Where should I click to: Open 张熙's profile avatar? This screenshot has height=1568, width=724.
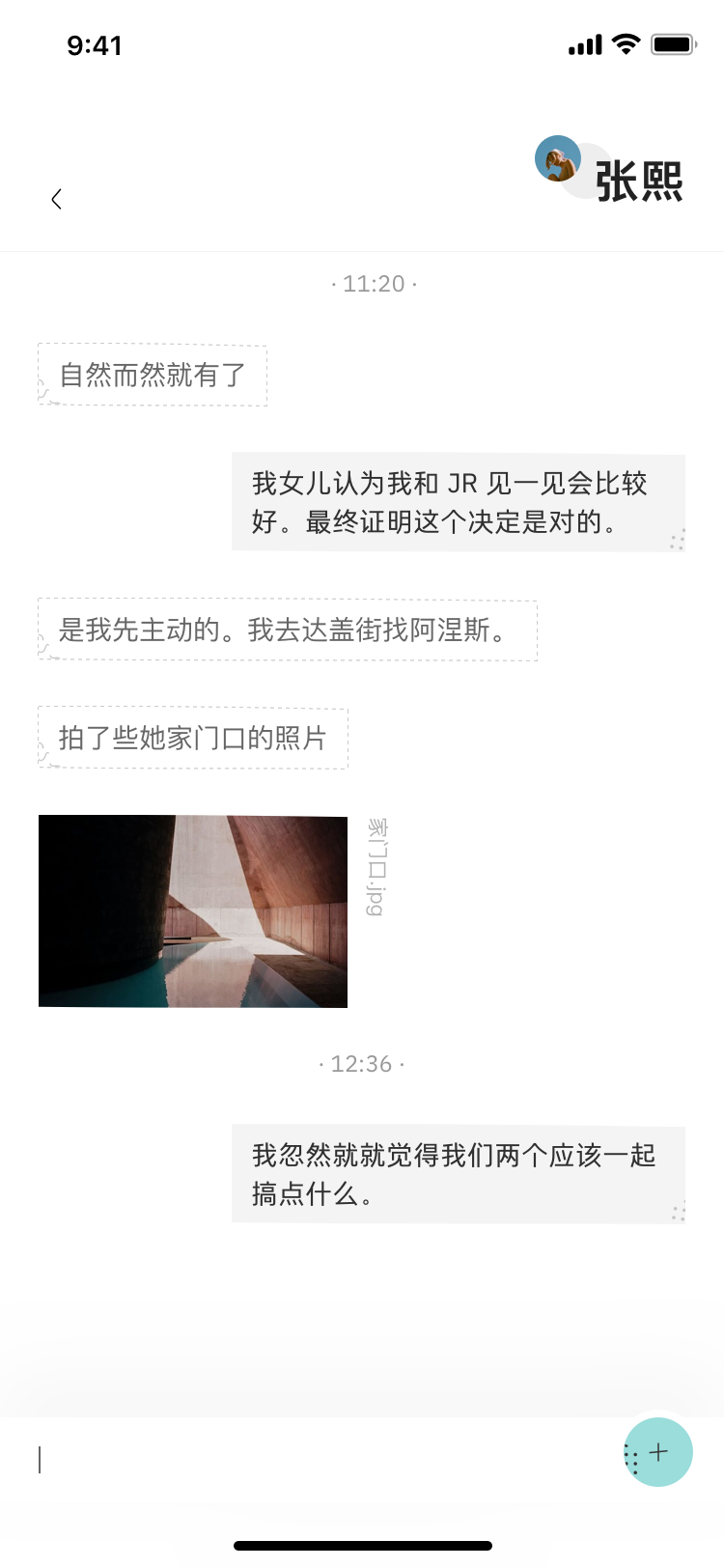click(x=558, y=158)
